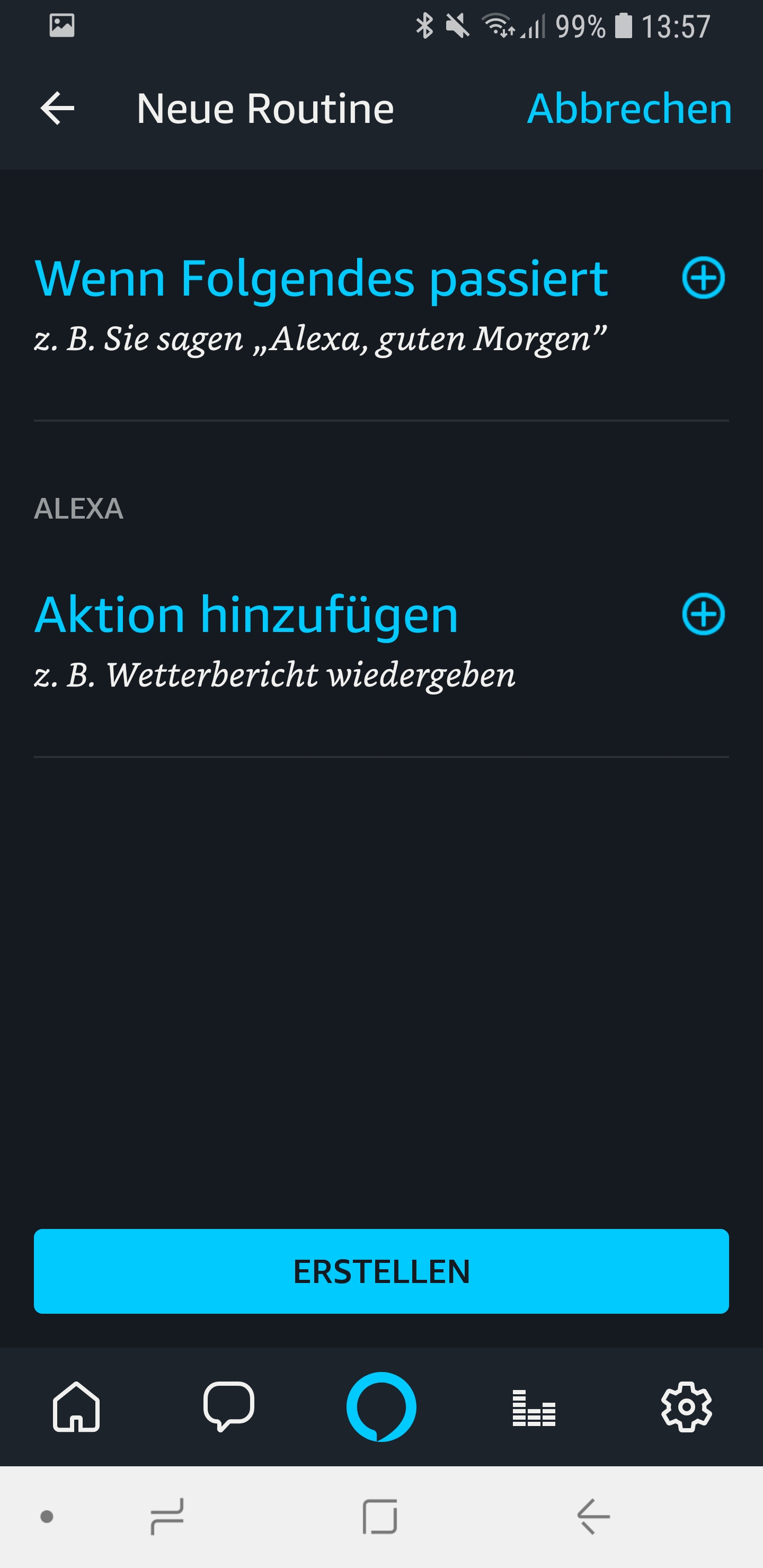
Task: Activate the Alexa voice button
Action: (x=381, y=1406)
